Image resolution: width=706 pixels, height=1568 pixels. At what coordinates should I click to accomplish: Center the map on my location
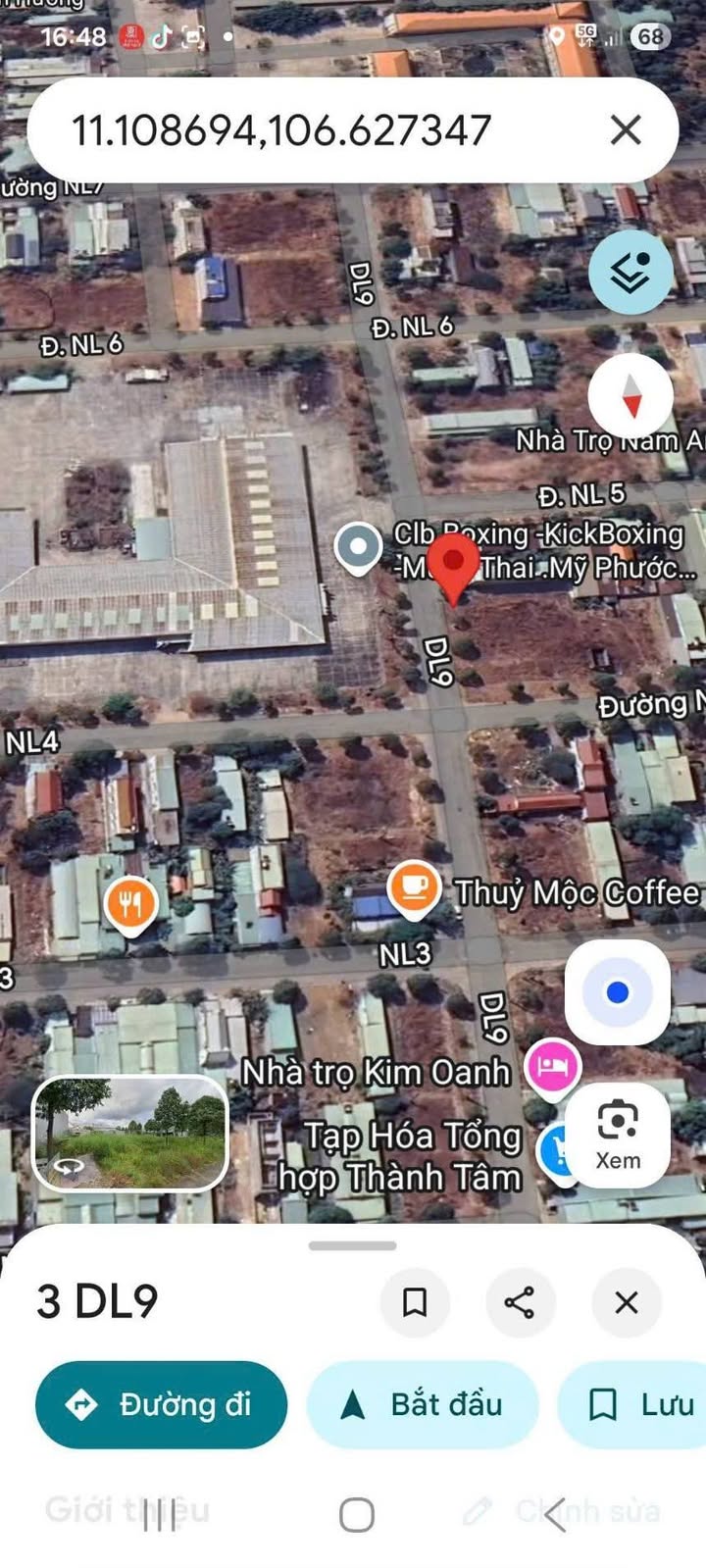point(617,992)
